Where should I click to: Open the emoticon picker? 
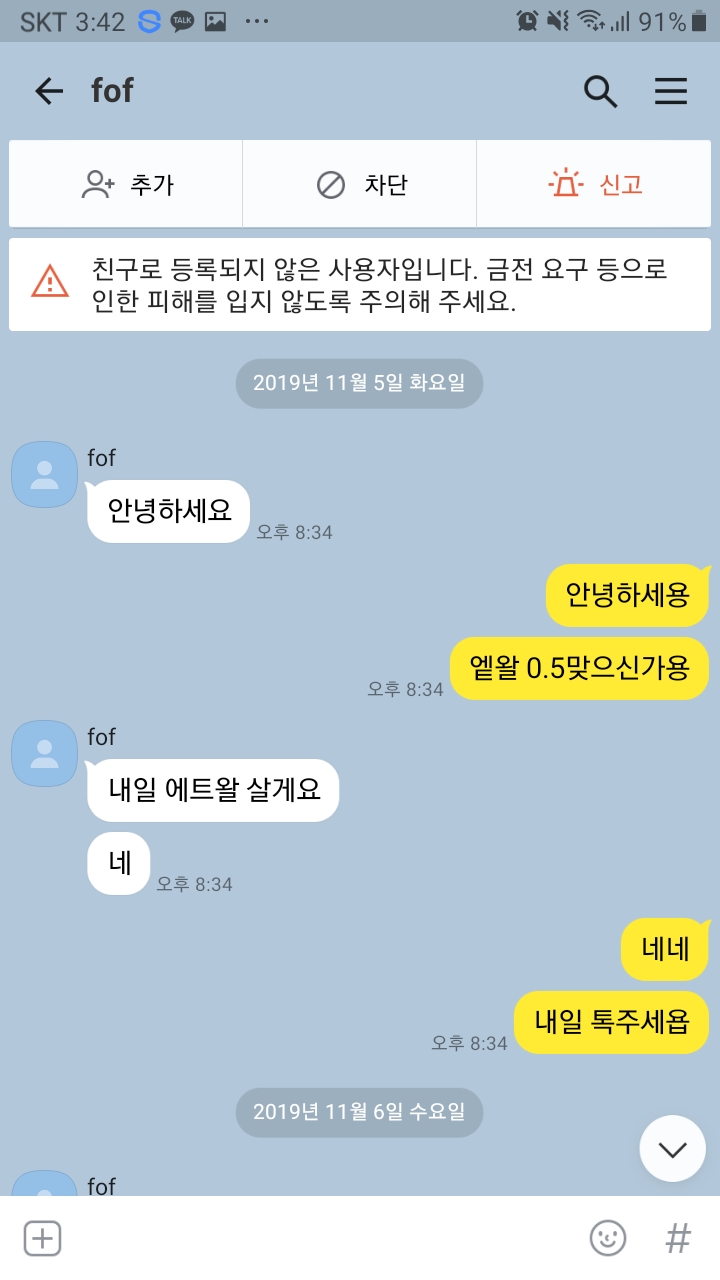[607, 1238]
